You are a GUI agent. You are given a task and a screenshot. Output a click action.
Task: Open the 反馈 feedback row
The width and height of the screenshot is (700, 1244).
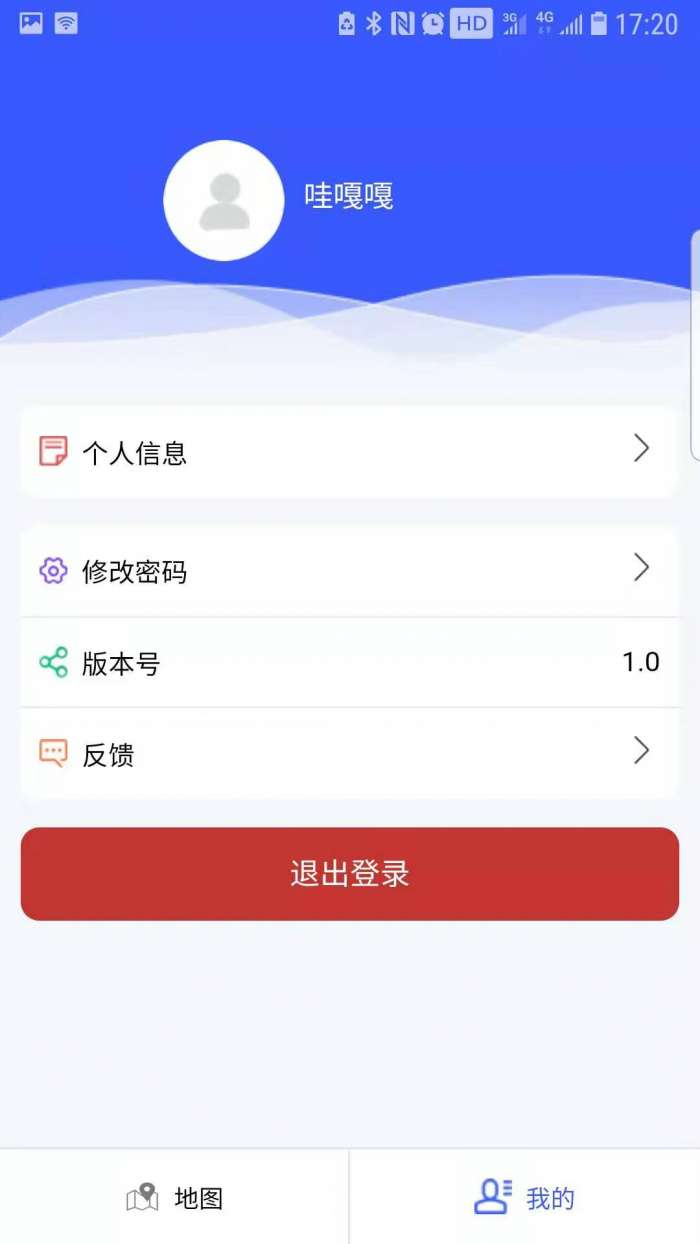coord(348,754)
